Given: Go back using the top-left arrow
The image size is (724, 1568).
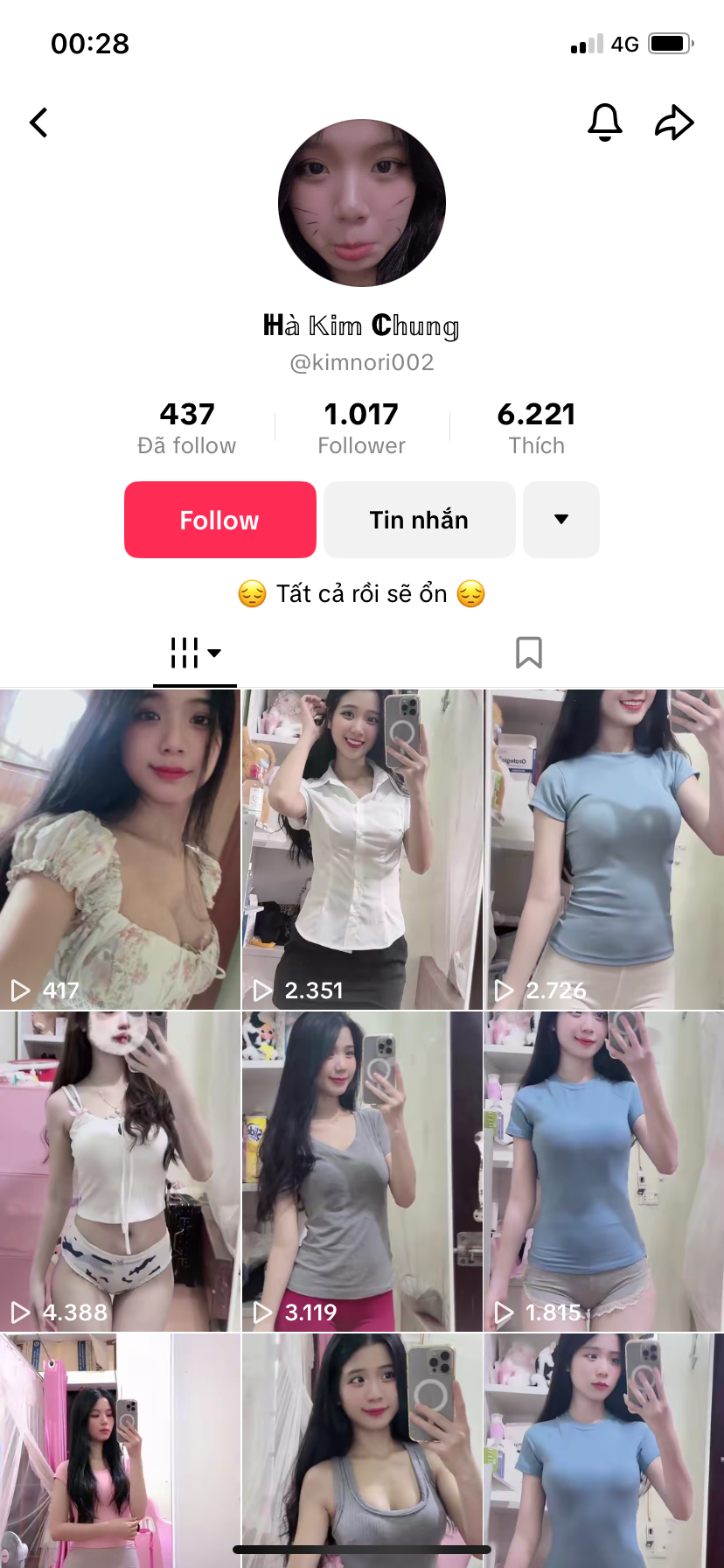Looking at the screenshot, I should 38,122.
